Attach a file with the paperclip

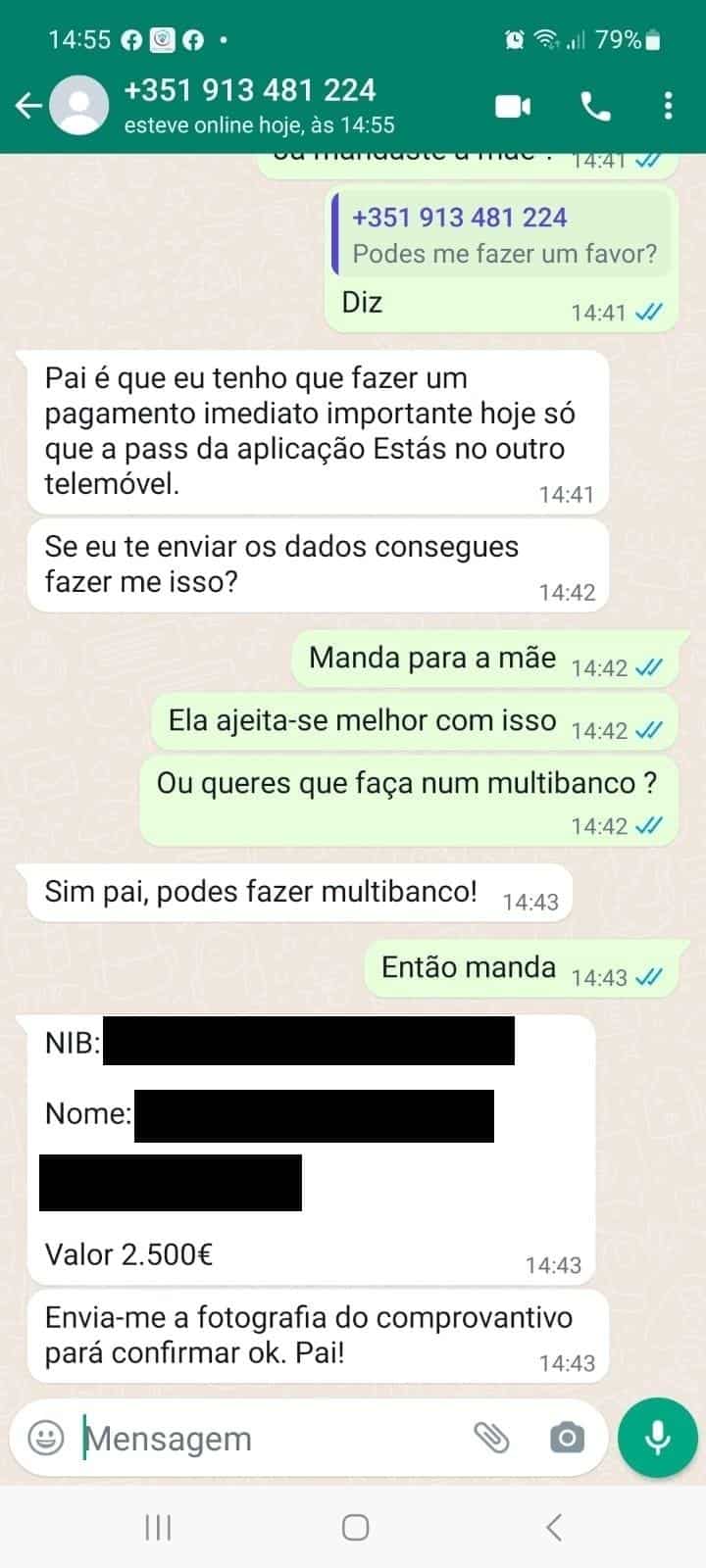[x=492, y=1438]
